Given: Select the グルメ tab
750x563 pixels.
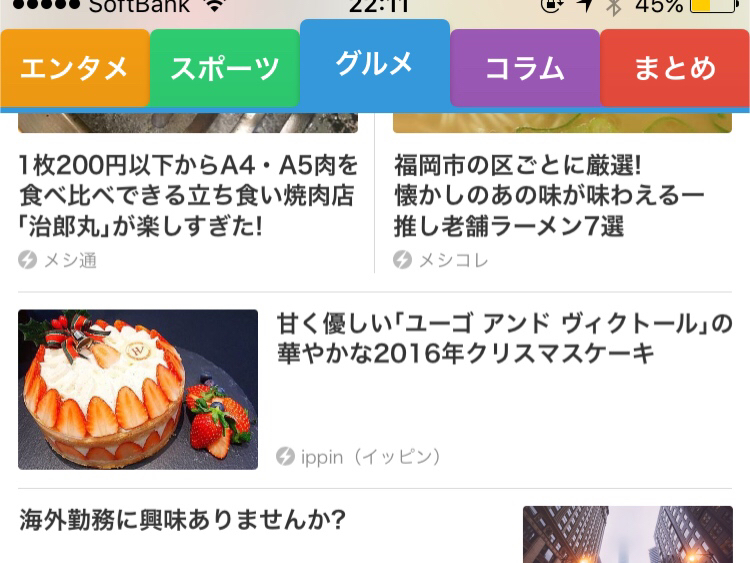Looking at the screenshot, I should 375,63.
